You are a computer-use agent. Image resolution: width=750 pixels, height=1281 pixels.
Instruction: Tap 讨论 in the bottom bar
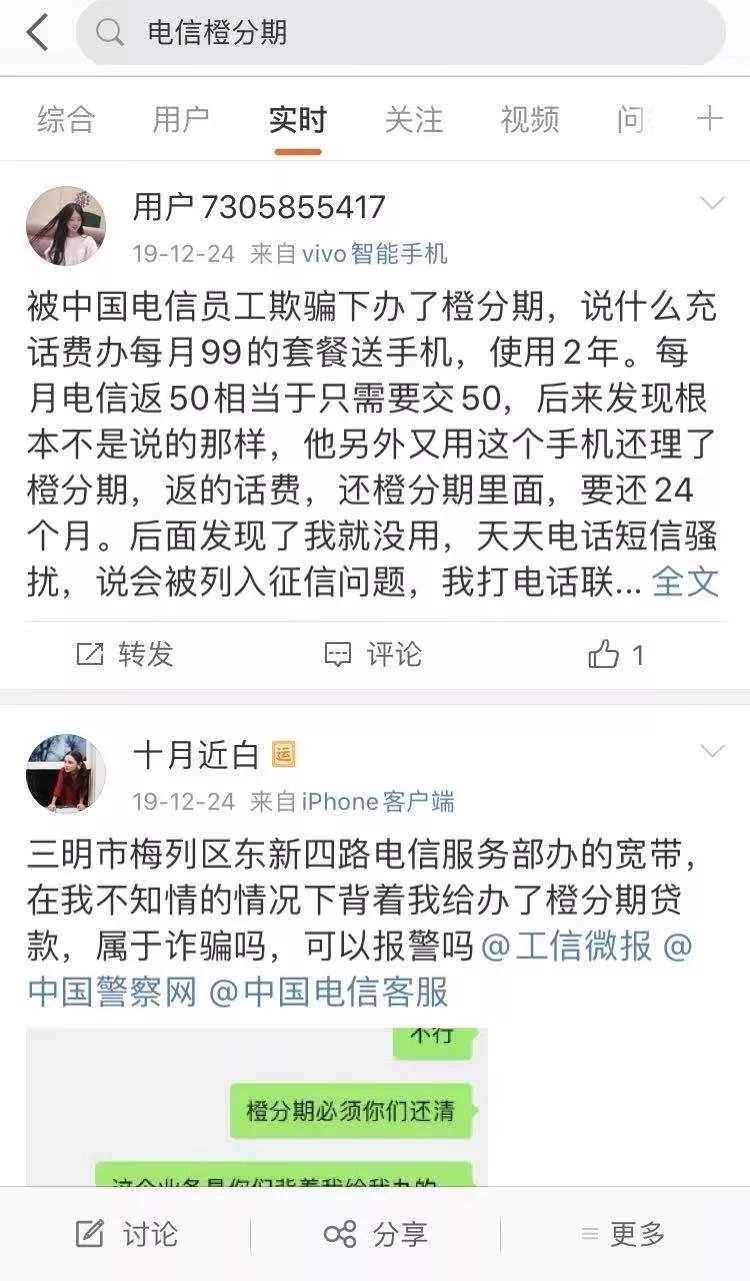pos(126,1234)
